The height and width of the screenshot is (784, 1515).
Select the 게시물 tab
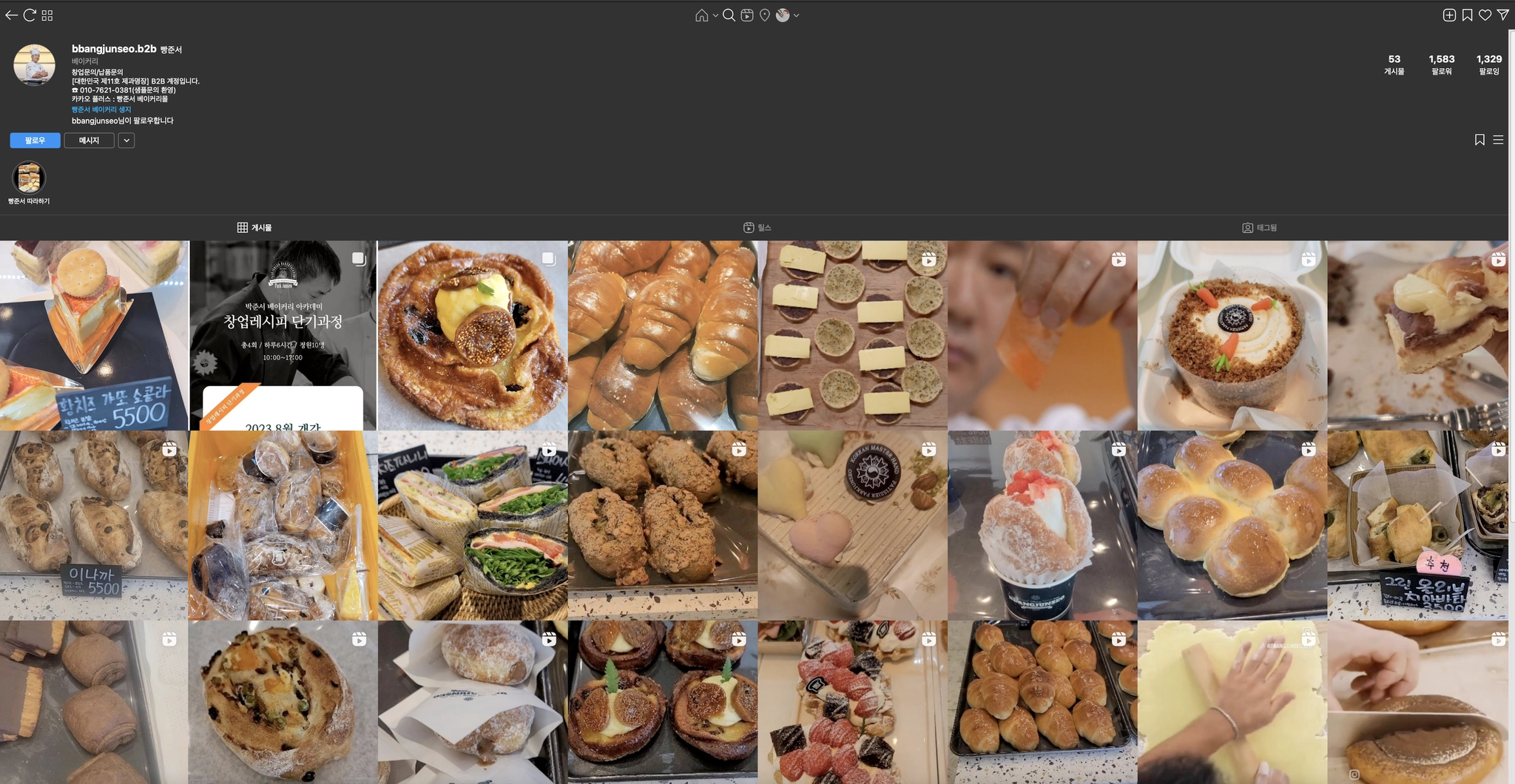point(254,228)
